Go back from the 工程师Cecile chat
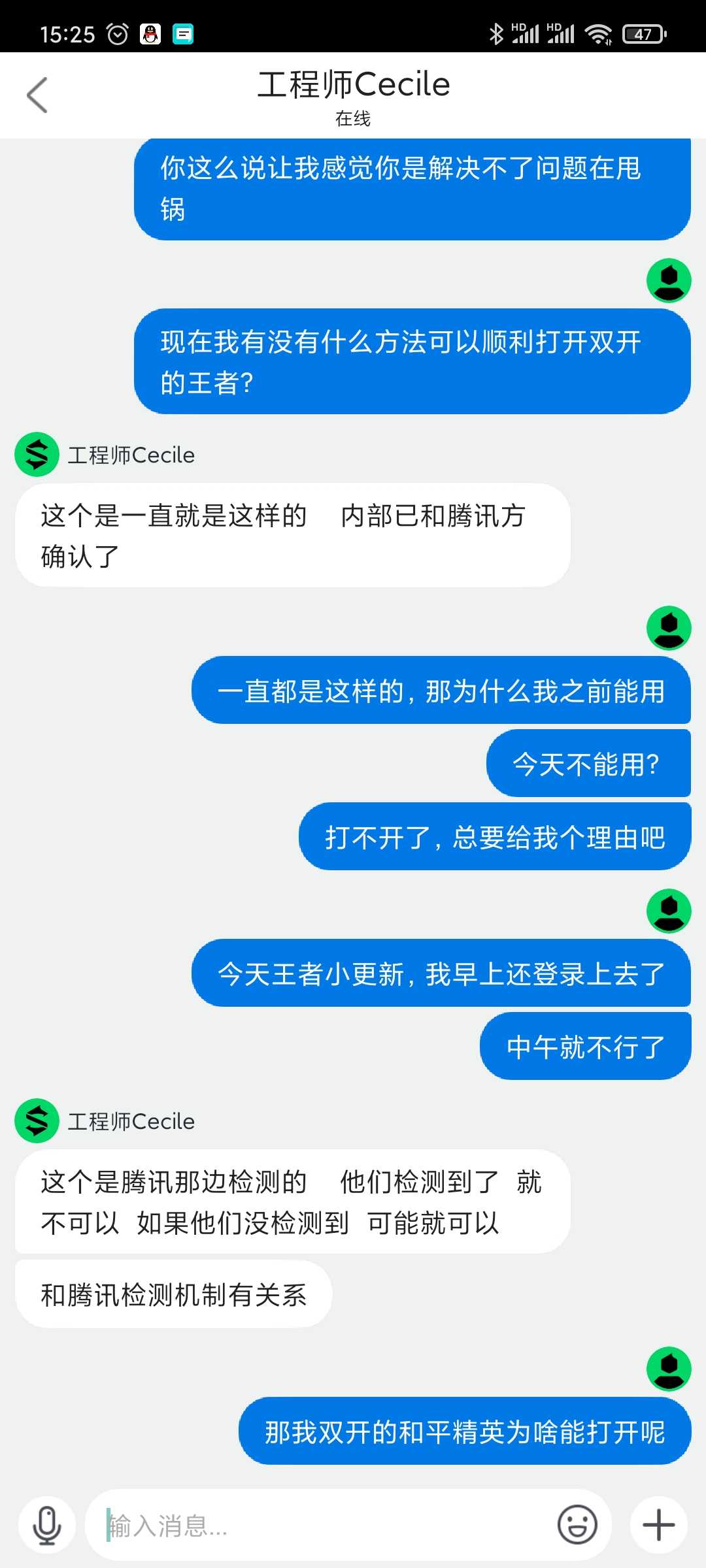Viewport: 706px width, 1568px height. tap(37, 95)
